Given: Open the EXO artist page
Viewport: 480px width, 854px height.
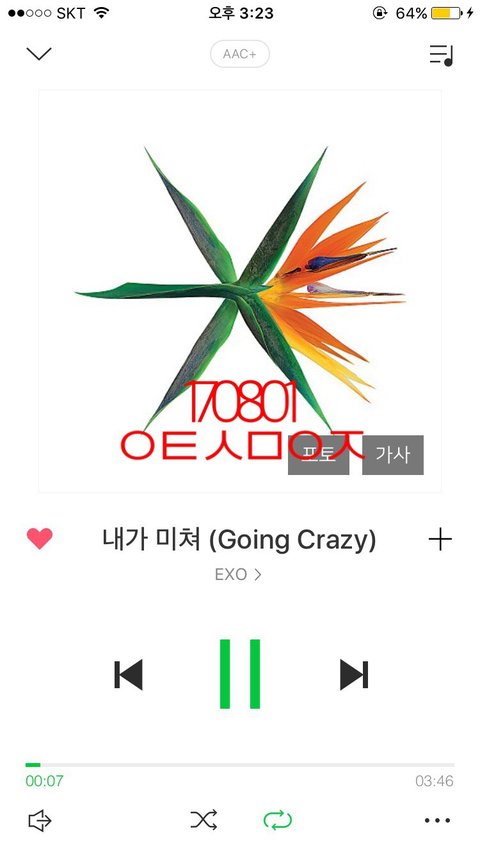Looking at the screenshot, I should pos(238,574).
